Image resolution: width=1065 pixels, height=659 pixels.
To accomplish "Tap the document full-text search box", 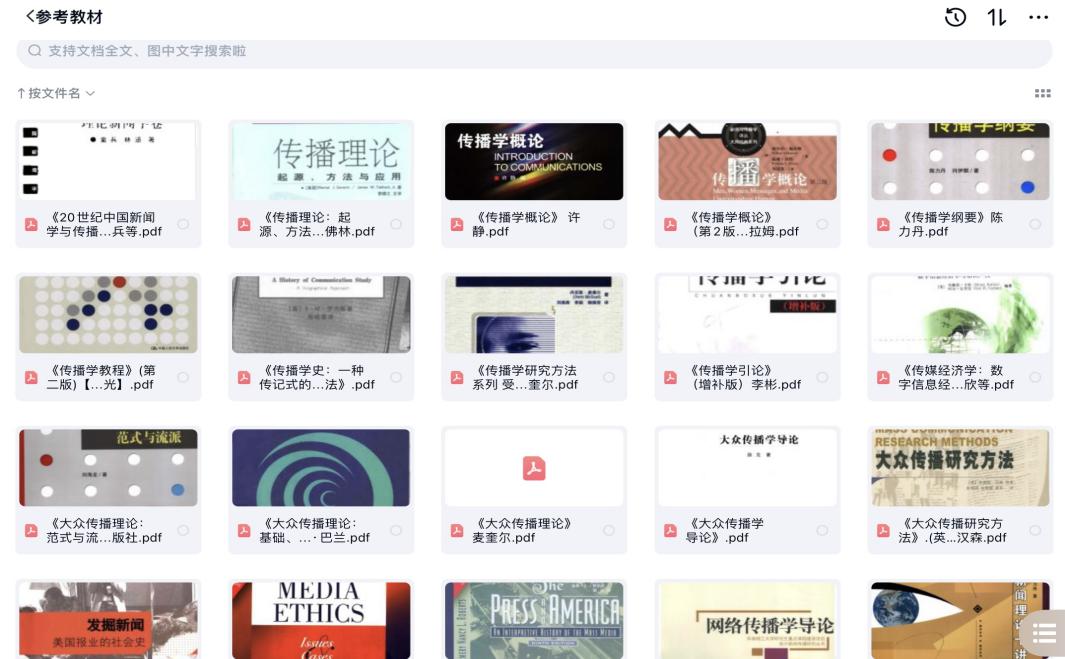I will tap(534, 51).
